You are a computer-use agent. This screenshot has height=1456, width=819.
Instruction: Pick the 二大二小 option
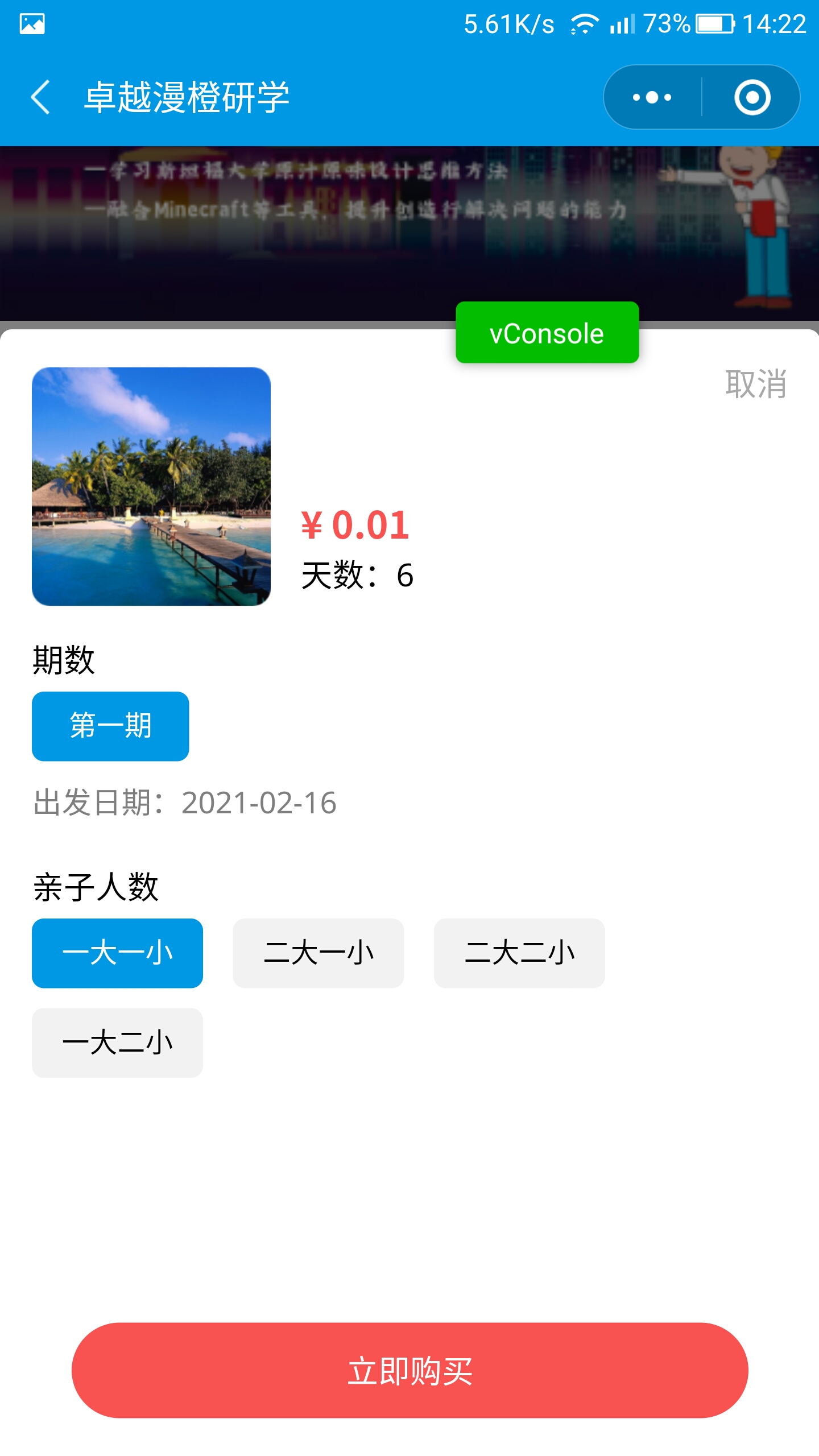pyautogui.click(x=519, y=953)
